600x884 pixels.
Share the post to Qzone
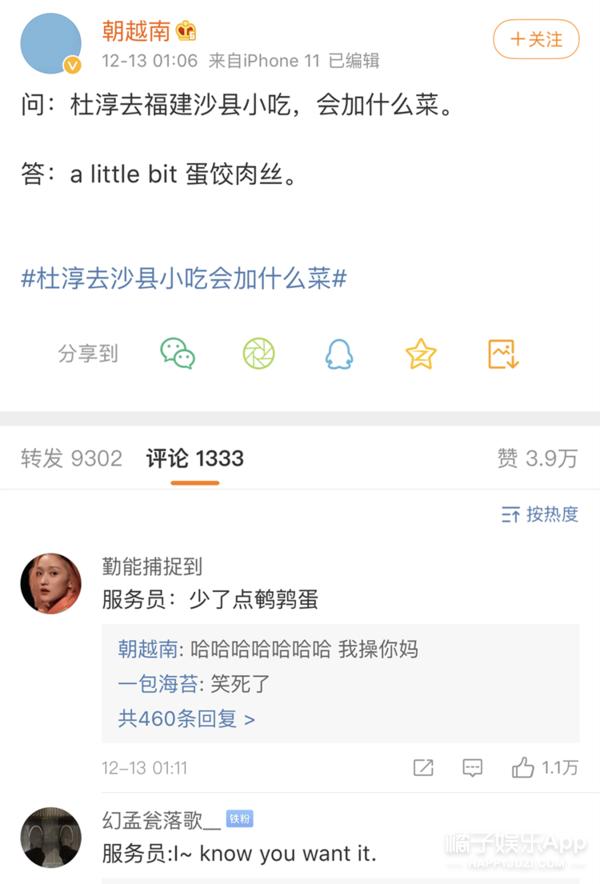click(x=421, y=353)
